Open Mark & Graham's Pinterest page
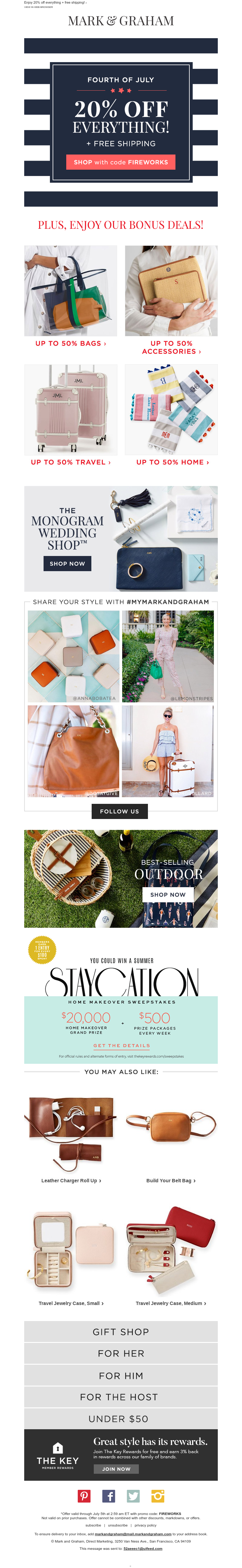The image size is (242, 1568). (x=84, y=1496)
